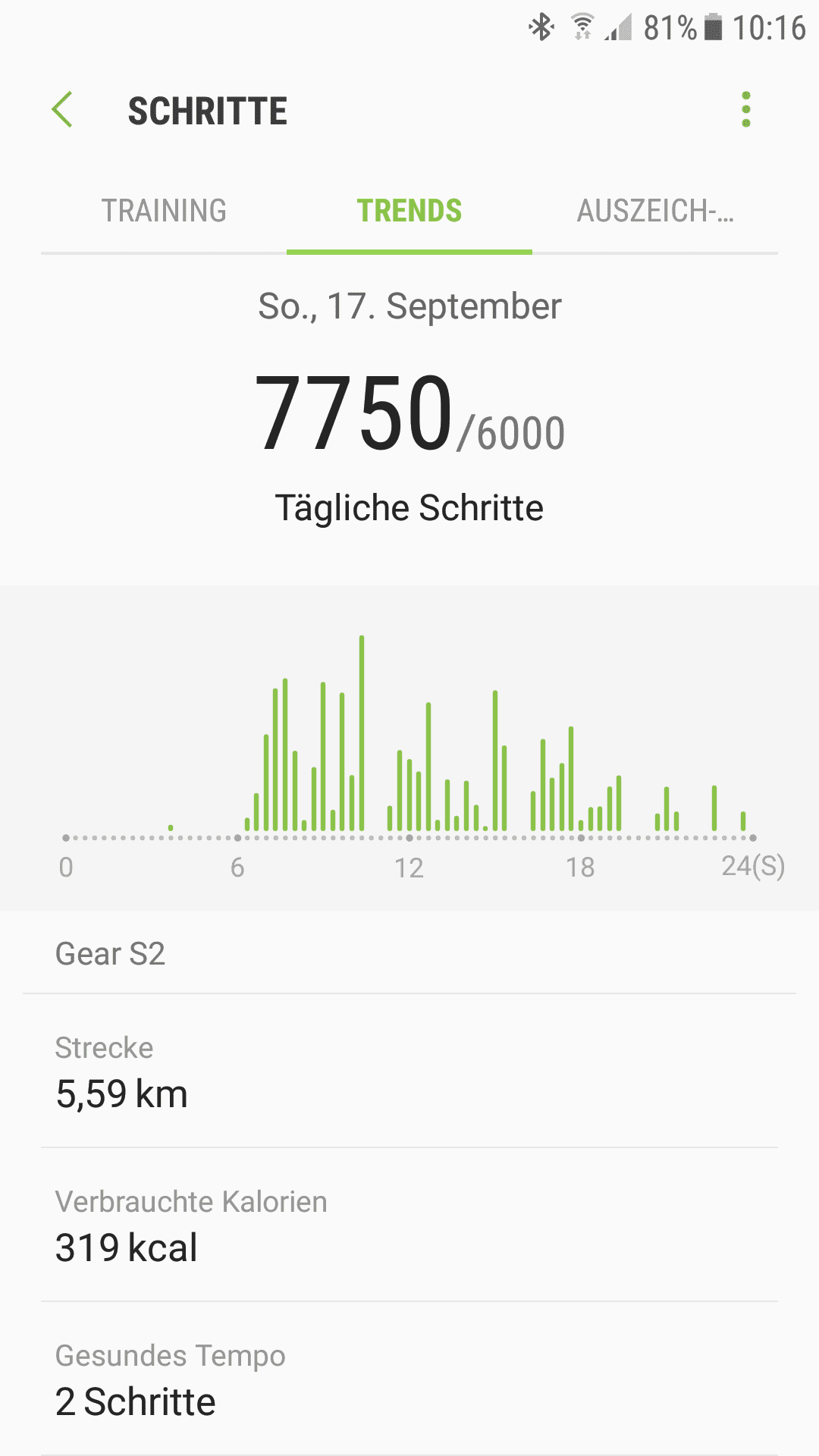Go back from the Schritte screen
Image resolution: width=819 pixels, height=1456 pixels.
pos(62,110)
